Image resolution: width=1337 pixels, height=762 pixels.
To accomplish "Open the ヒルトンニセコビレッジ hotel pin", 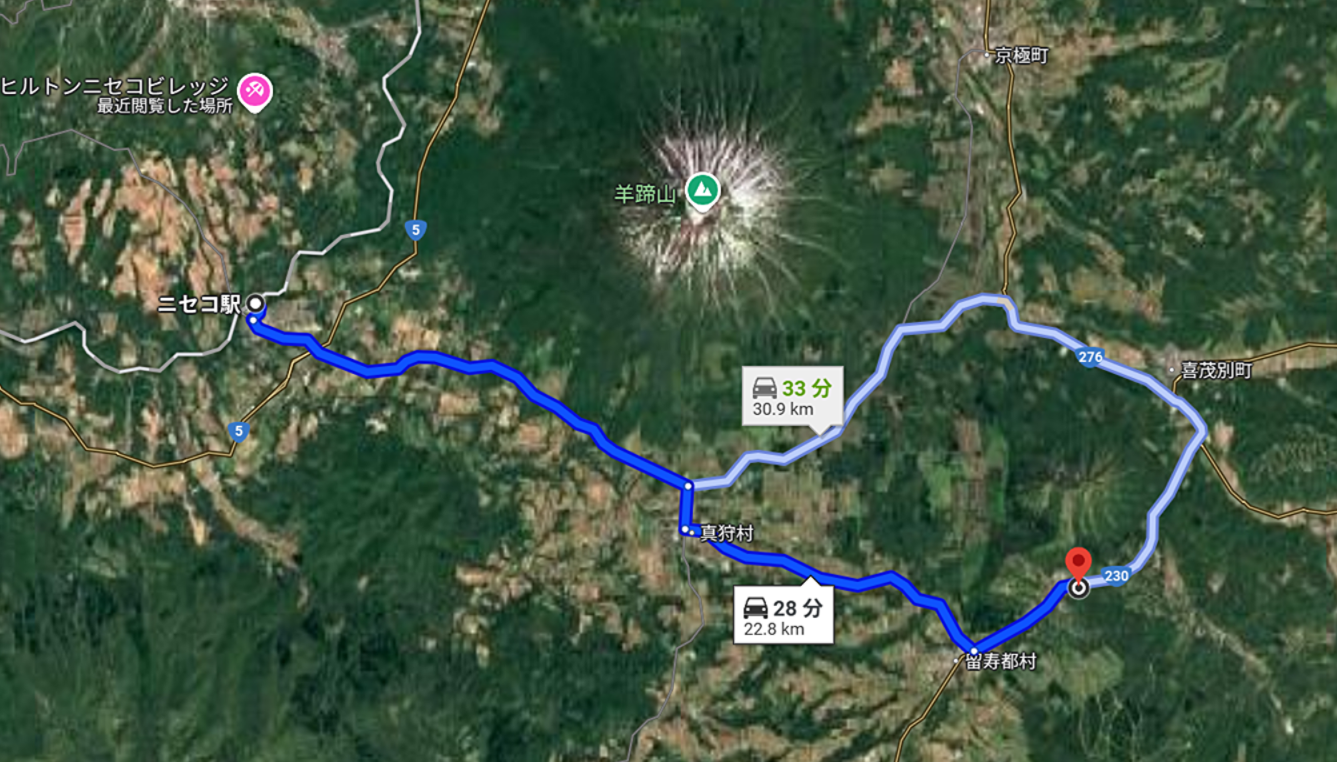I will (x=254, y=92).
